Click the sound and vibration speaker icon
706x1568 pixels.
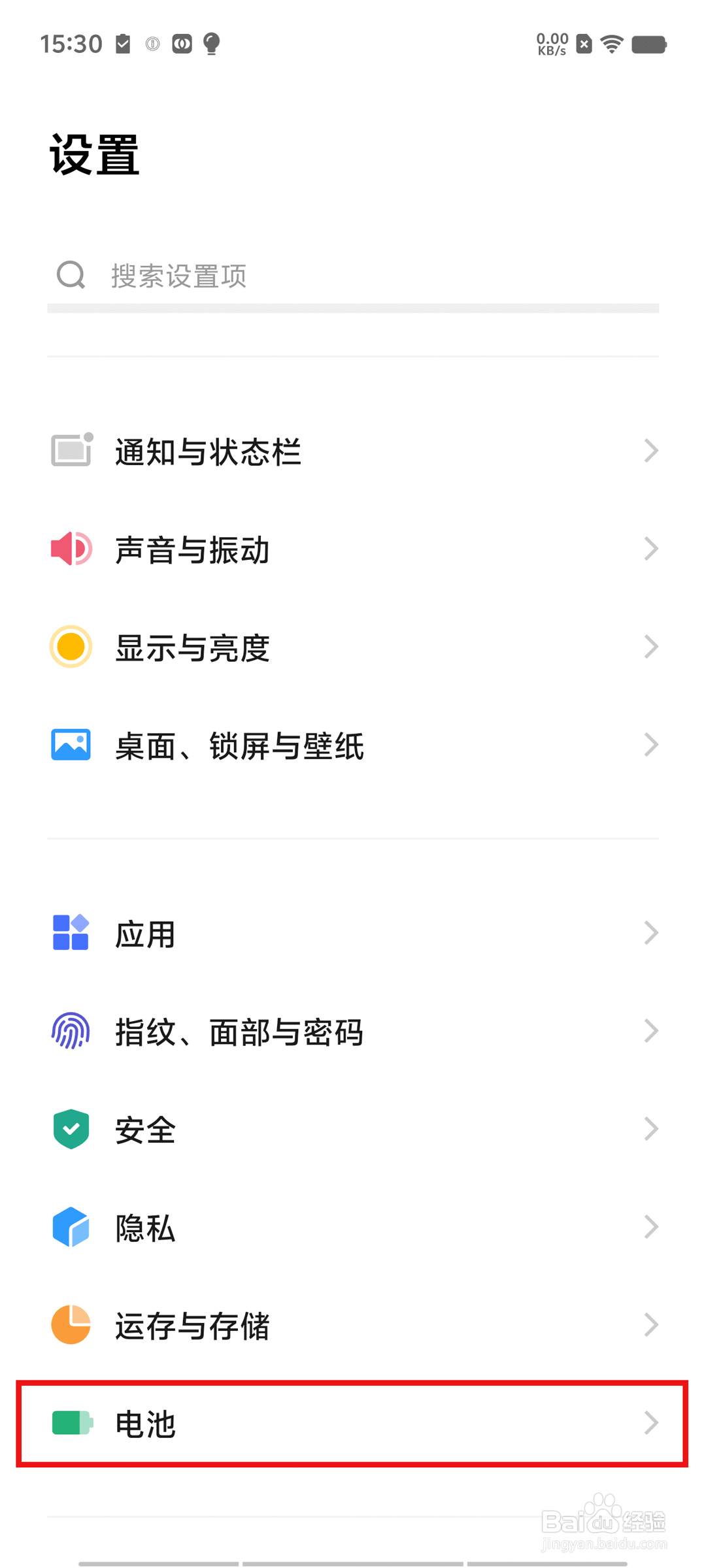click(x=70, y=549)
